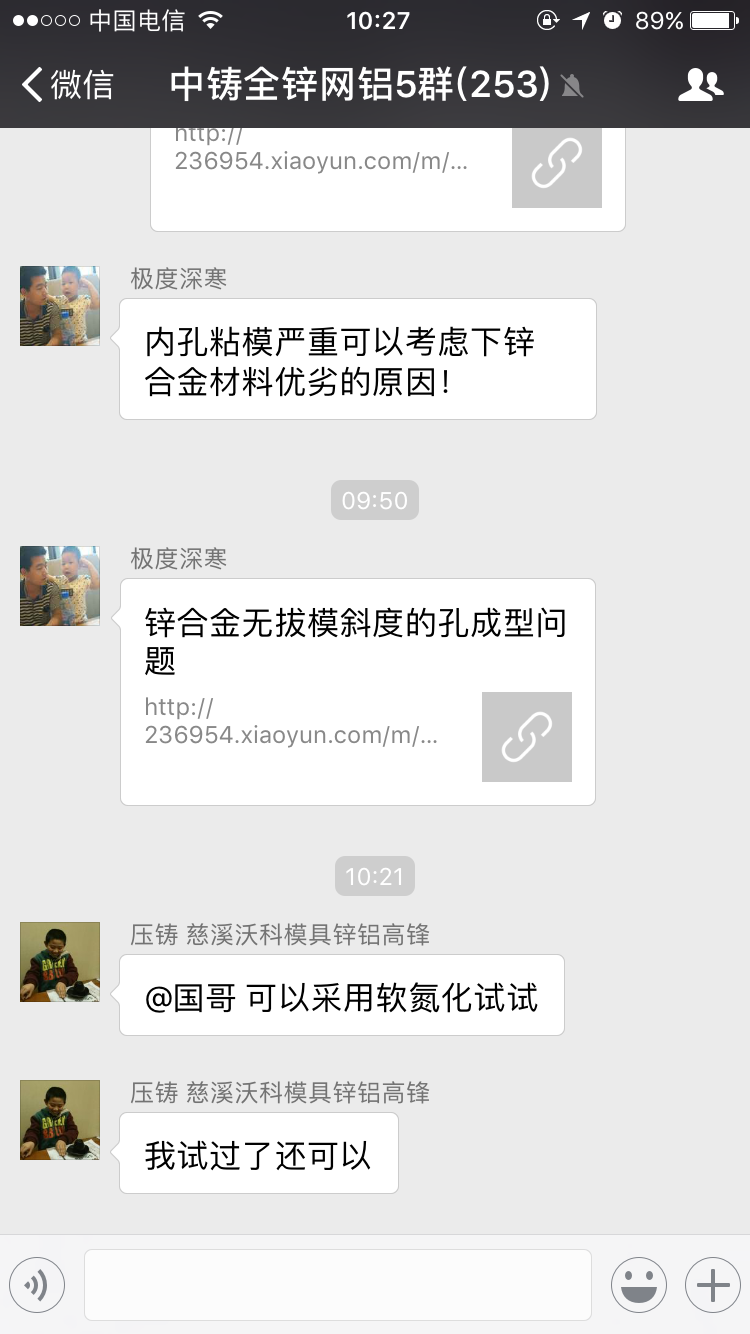Switch to voice message input

tap(37, 1284)
